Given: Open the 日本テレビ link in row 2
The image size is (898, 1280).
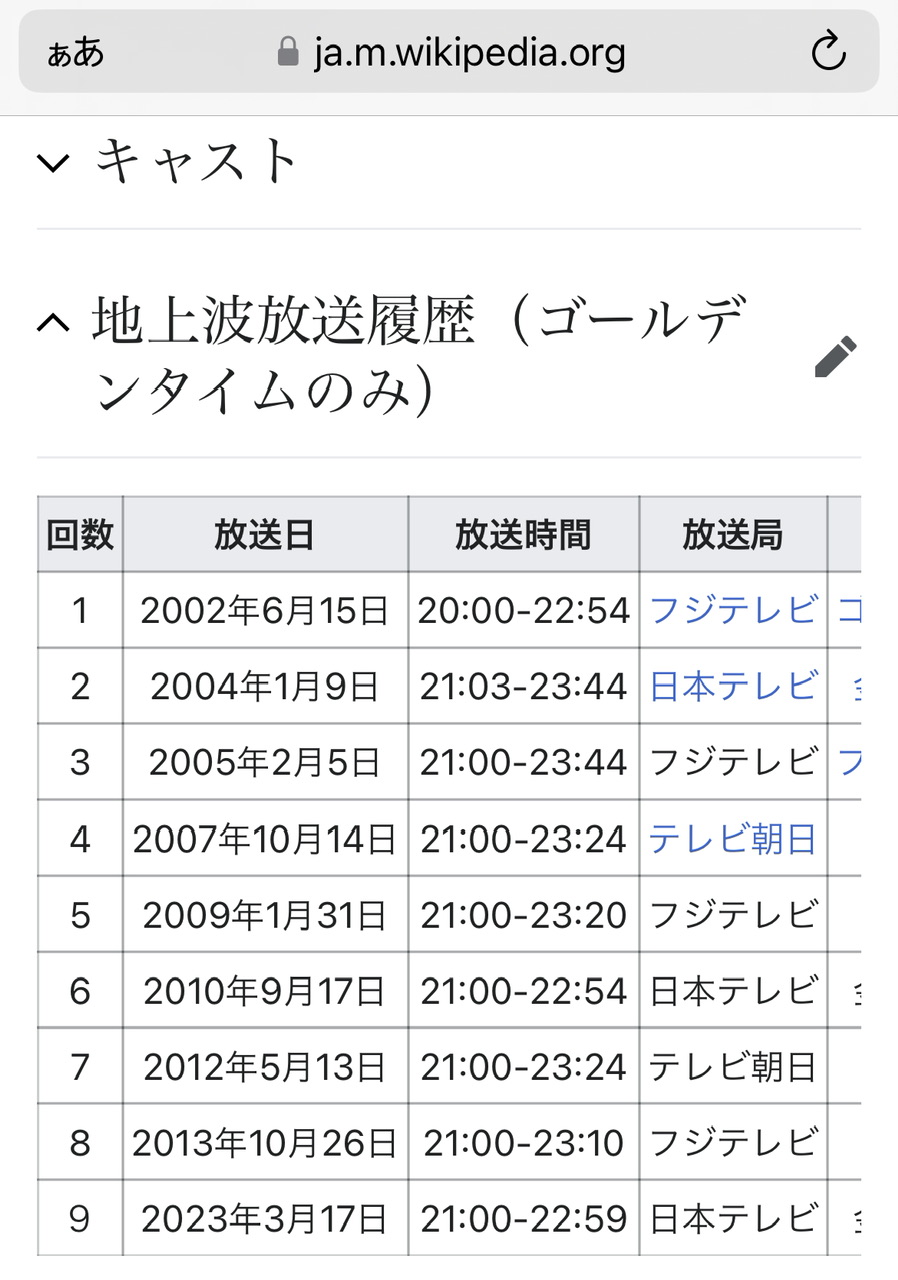Looking at the screenshot, I should (733, 686).
